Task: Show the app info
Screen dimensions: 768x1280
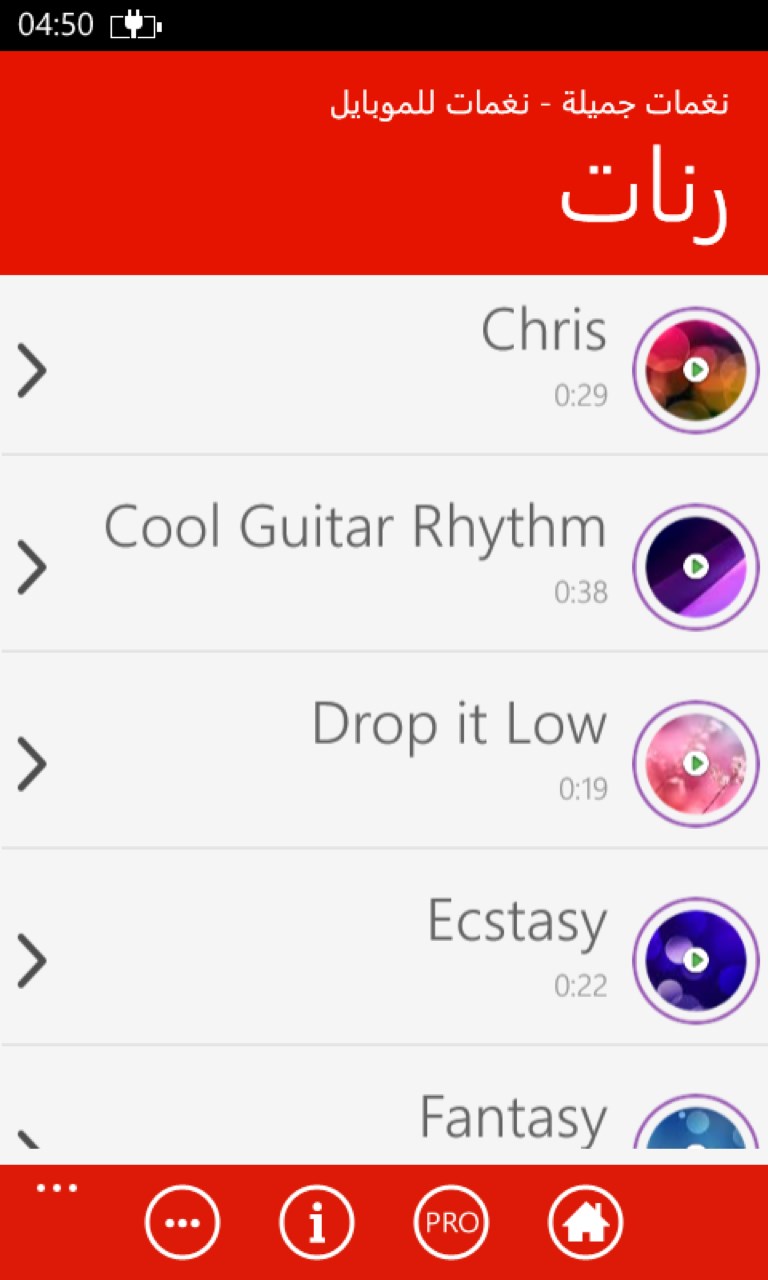Action: [317, 1222]
